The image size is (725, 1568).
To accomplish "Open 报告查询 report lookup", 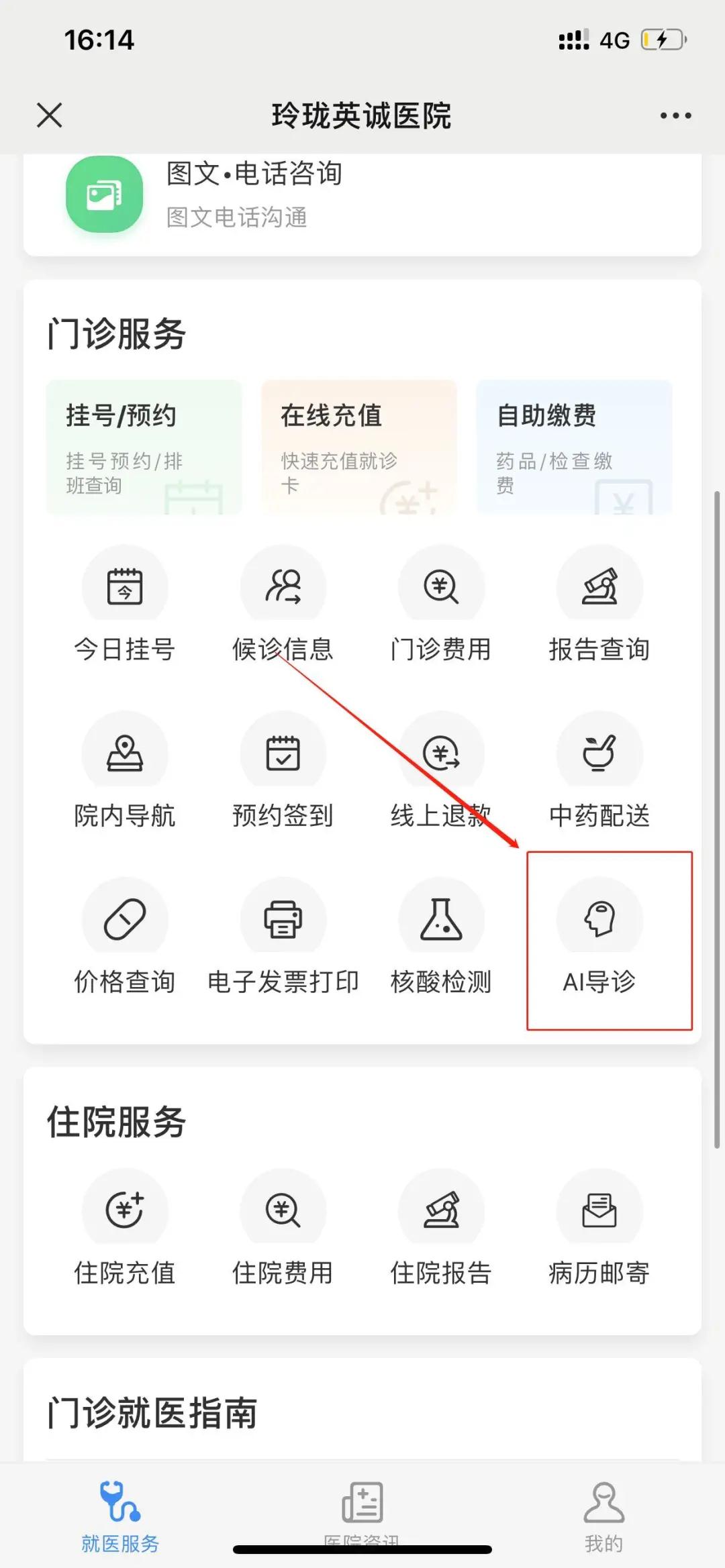I will pyautogui.click(x=599, y=604).
